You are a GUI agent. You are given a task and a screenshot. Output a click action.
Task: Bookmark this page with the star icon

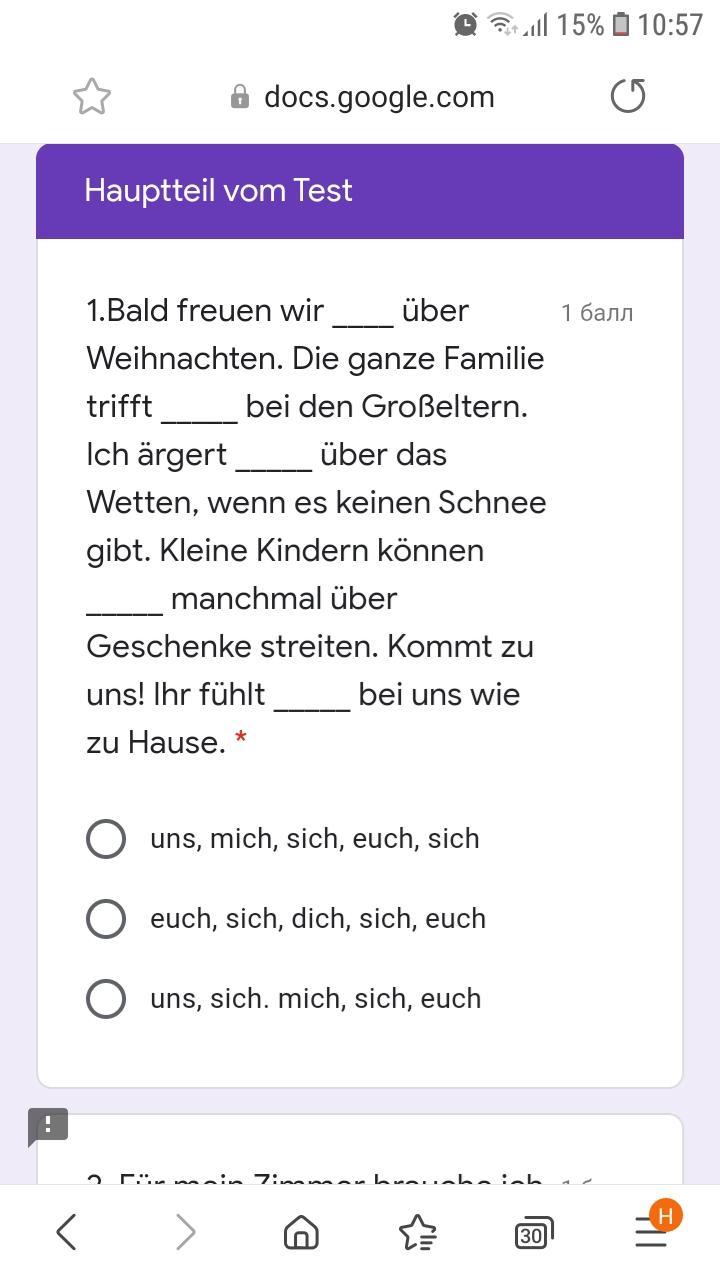coord(92,97)
